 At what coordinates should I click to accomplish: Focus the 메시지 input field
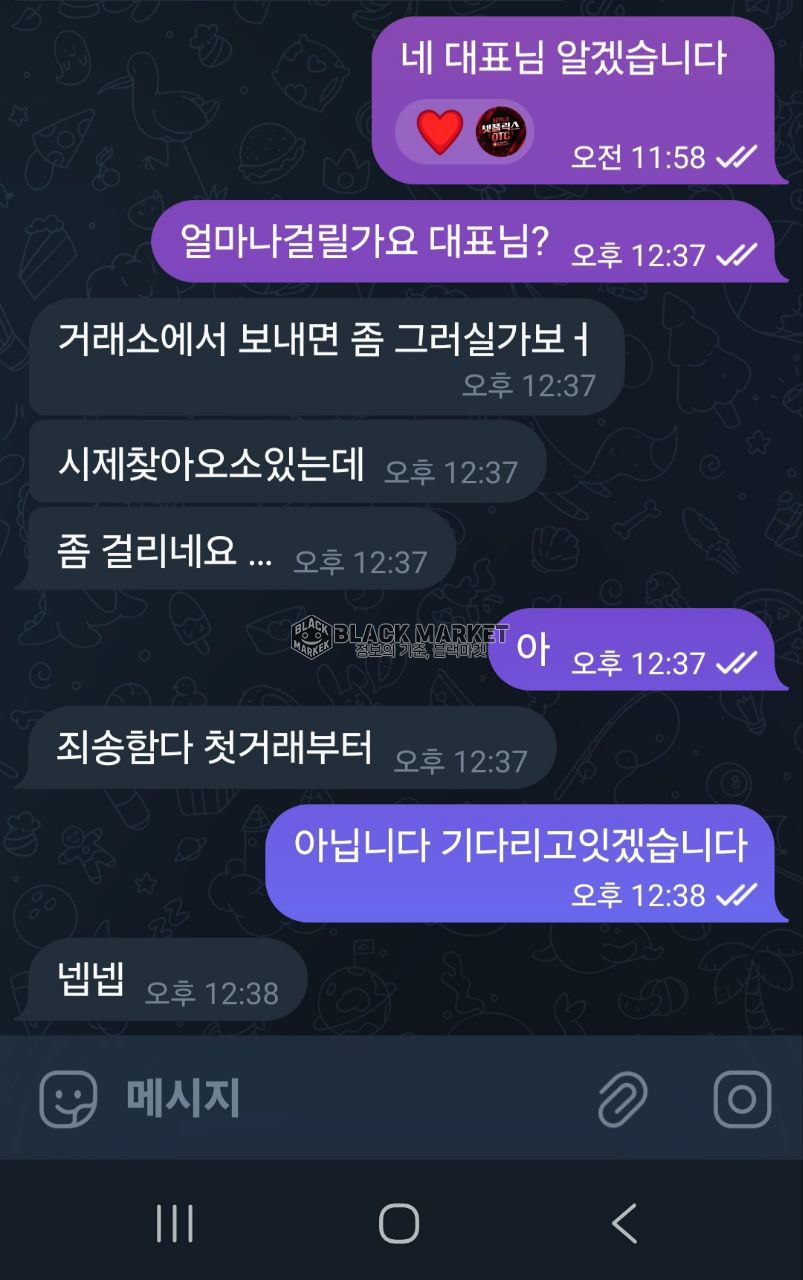340,1099
